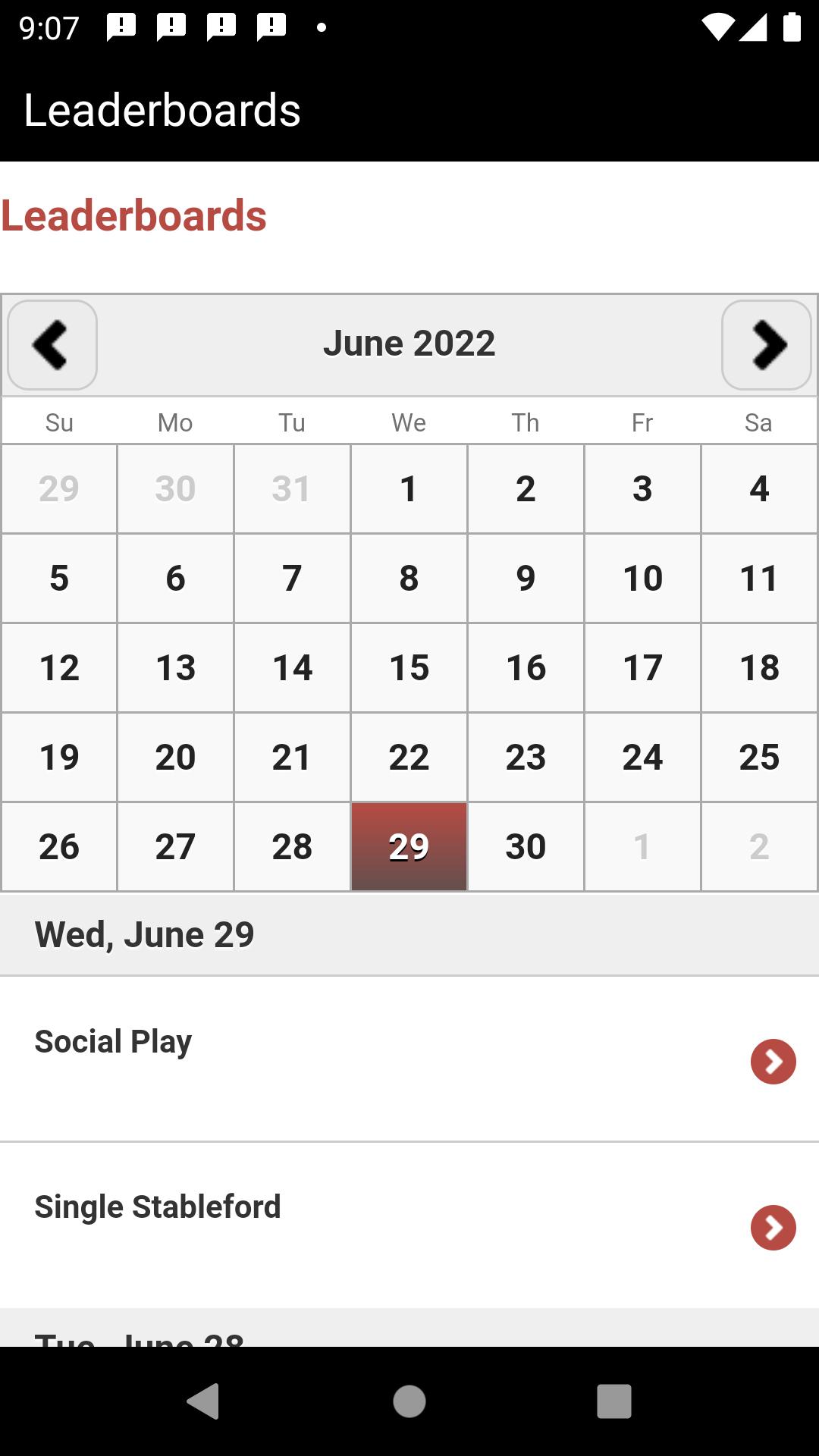This screenshot has width=819, height=1456.
Task: Choose June 25 on the calendar
Action: (x=759, y=757)
